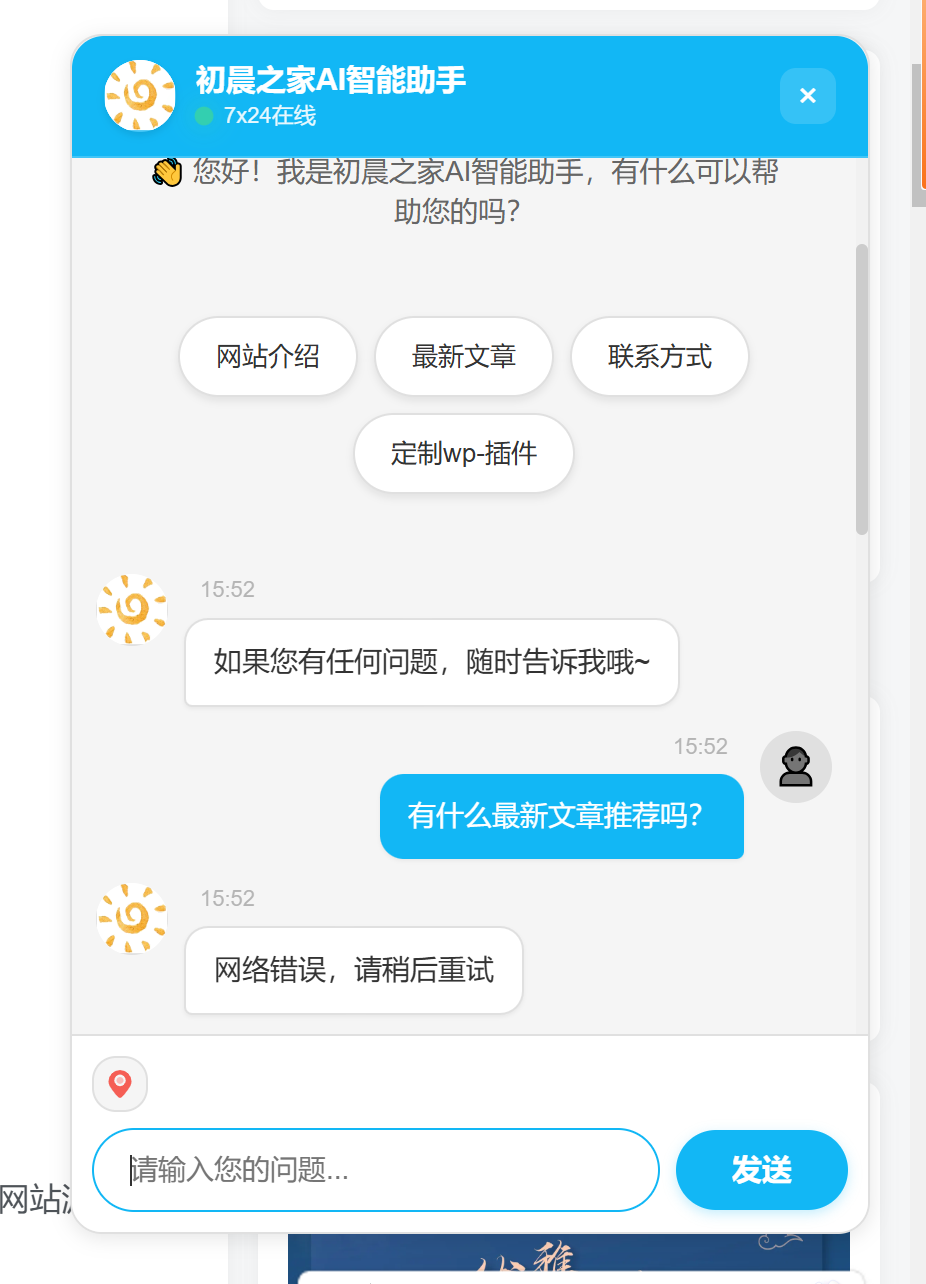Choose the 联系方式 quick reply
This screenshot has width=926, height=1284.
click(x=659, y=356)
